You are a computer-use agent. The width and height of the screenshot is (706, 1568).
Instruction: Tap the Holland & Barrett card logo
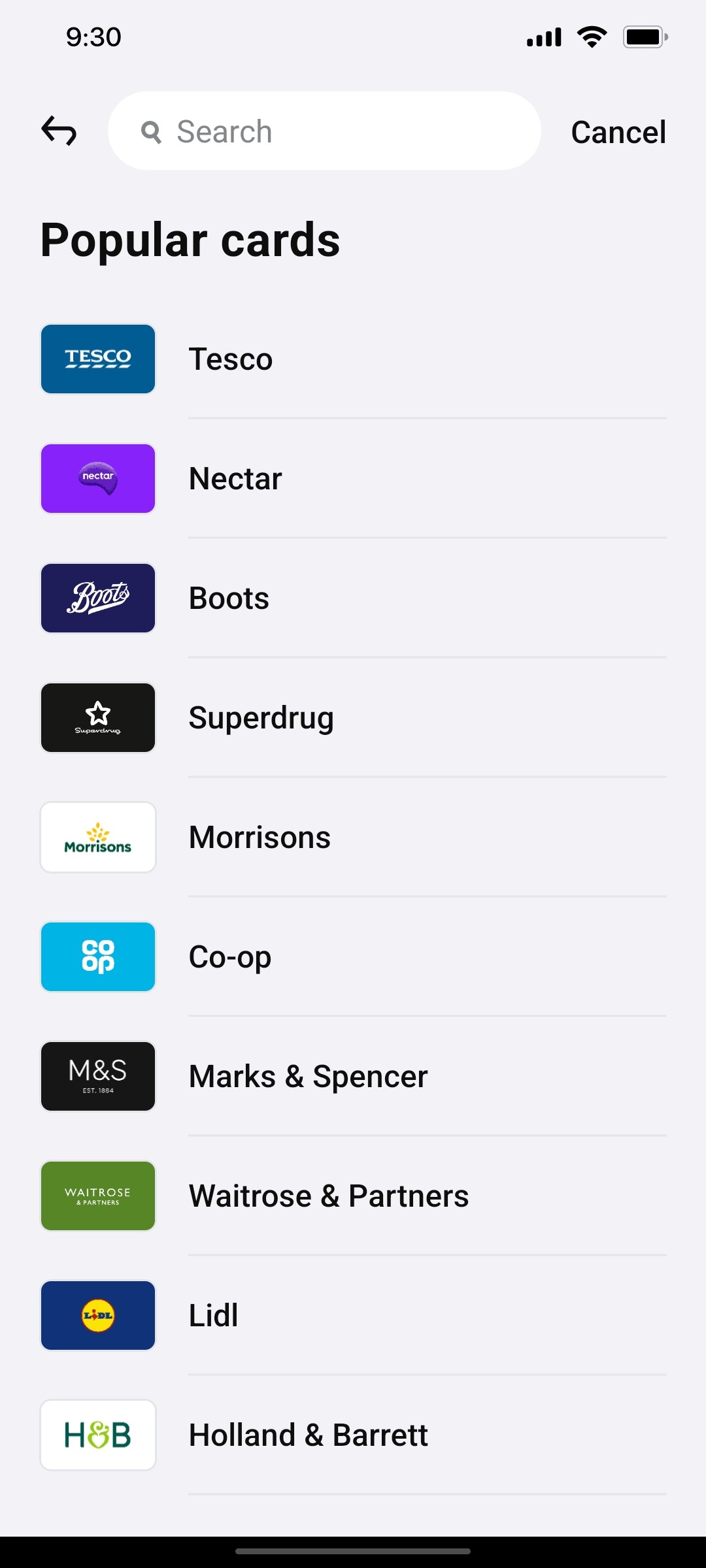click(x=97, y=1435)
